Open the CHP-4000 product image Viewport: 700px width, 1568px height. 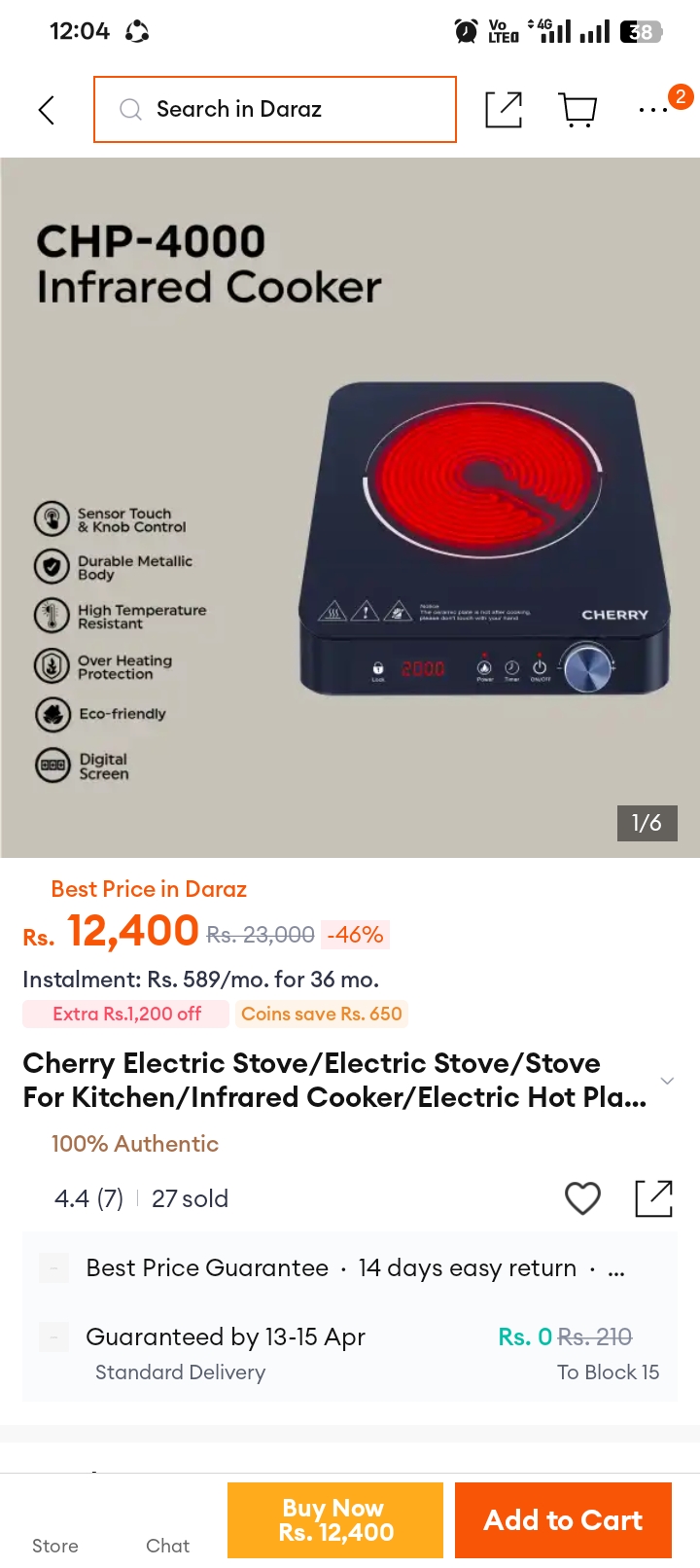point(350,508)
